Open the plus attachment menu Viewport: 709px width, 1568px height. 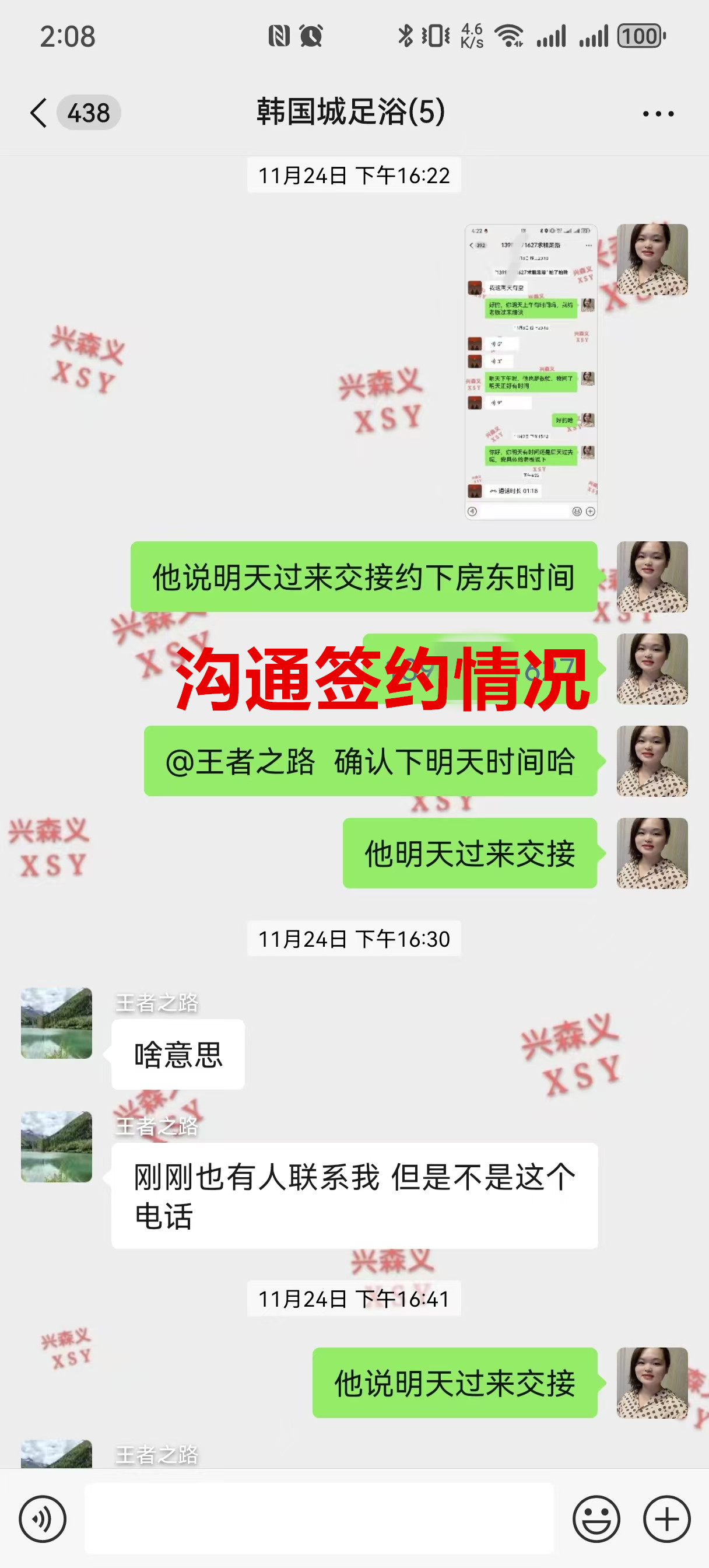(x=666, y=1518)
